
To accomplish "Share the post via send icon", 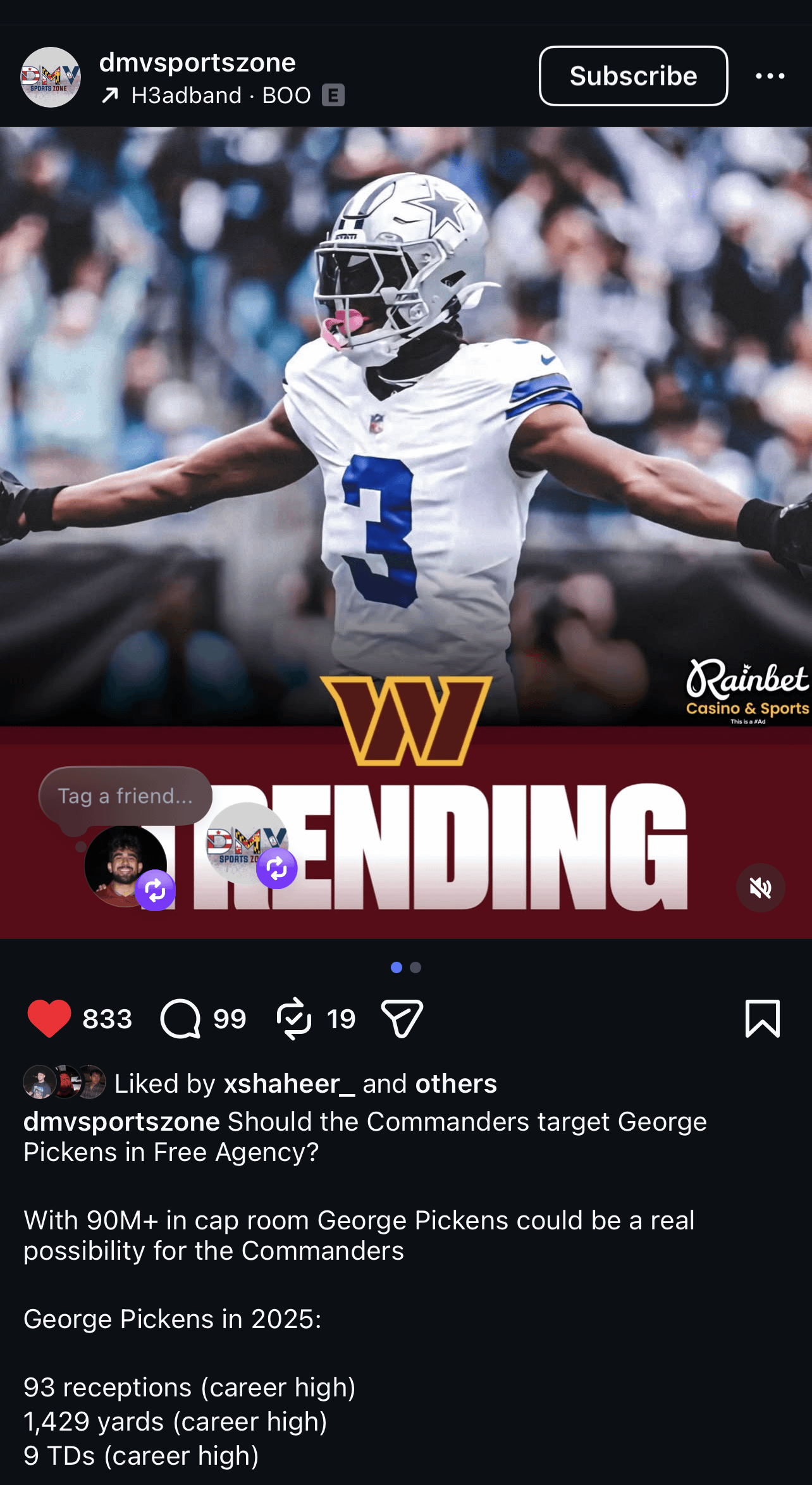I will point(402,1019).
